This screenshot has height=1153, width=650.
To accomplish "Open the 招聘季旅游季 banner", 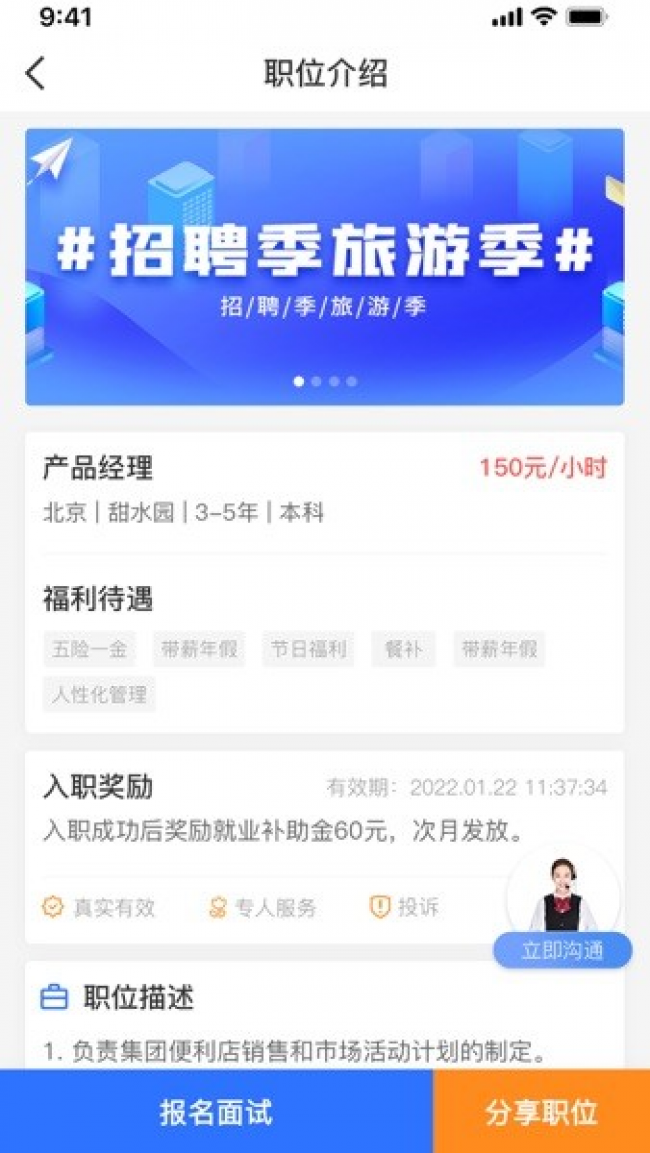I will pyautogui.click(x=324, y=266).
